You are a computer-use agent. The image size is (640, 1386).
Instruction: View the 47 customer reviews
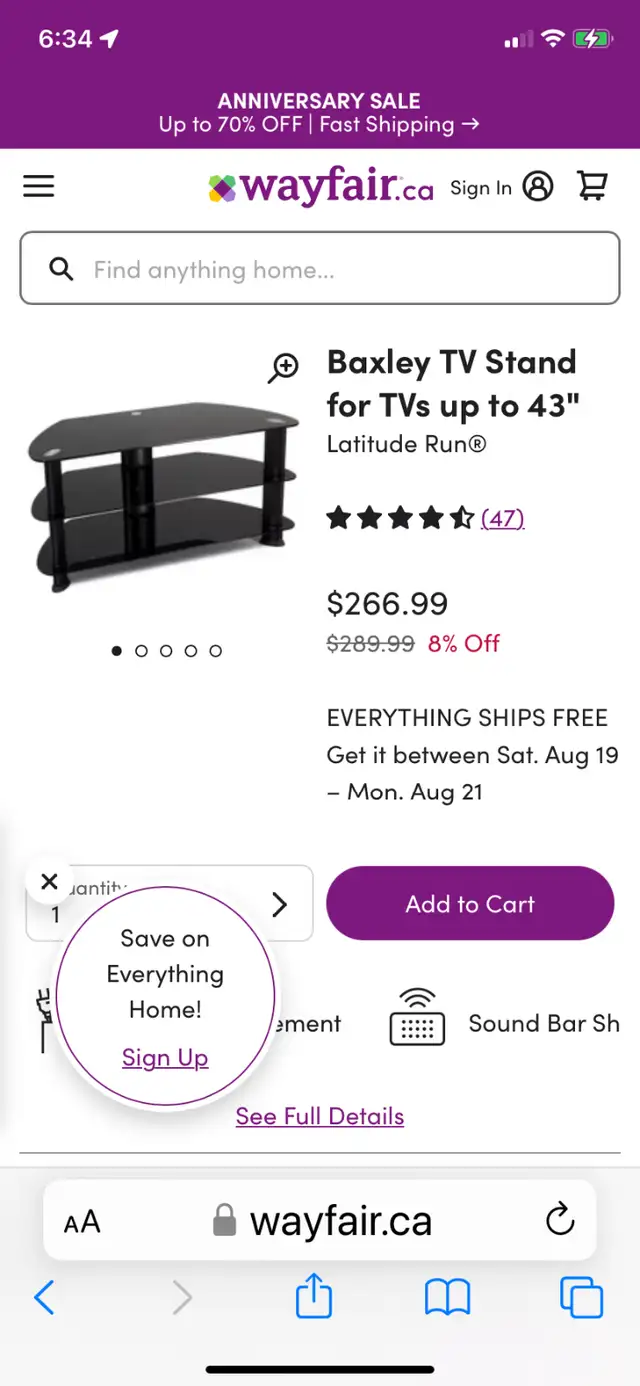pyautogui.click(x=502, y=518)
